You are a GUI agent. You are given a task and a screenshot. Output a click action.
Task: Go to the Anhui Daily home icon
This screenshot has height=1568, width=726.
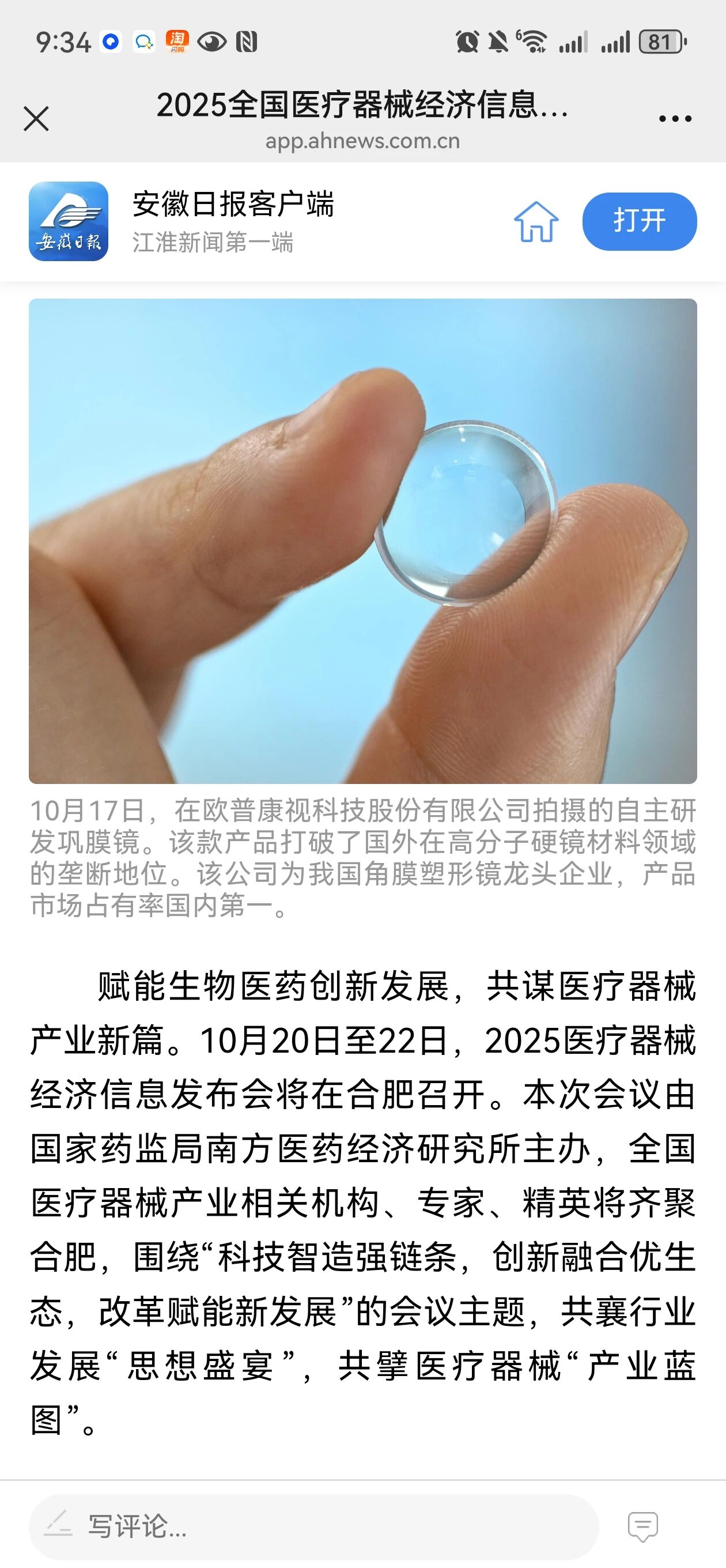coord(535,221)
